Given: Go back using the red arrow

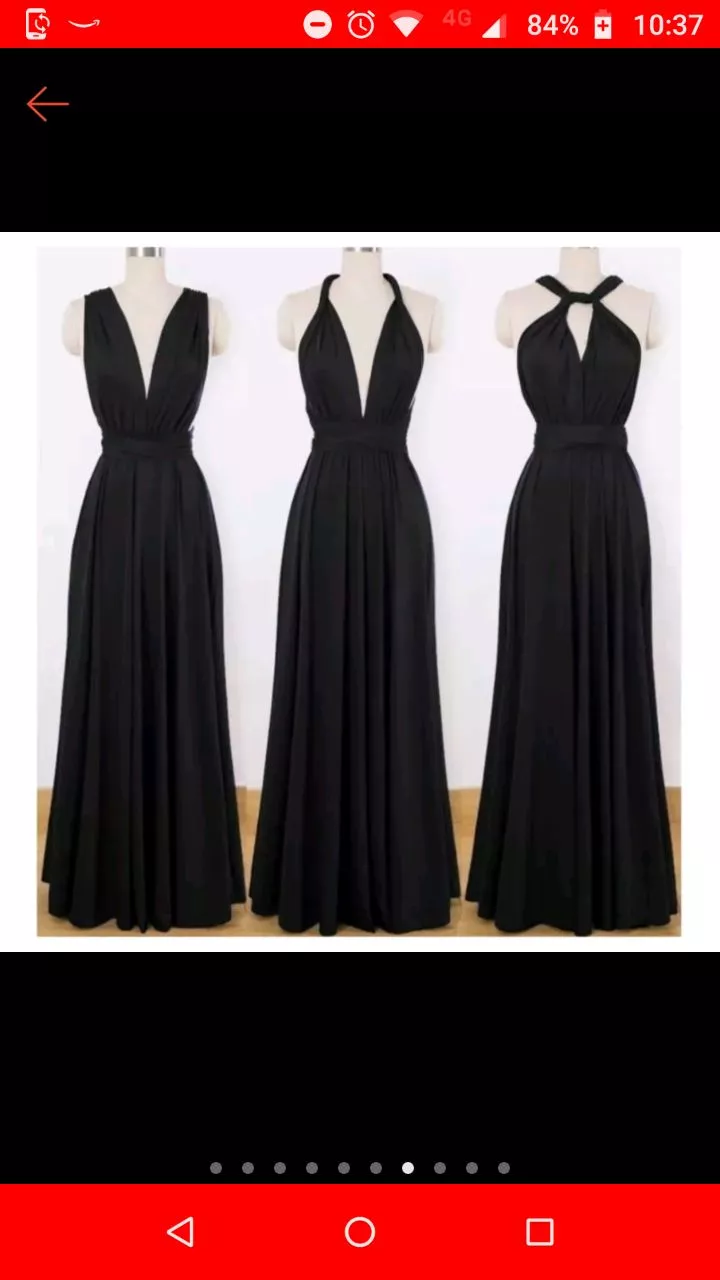Looking at the screenshot, I should [47, 104].
